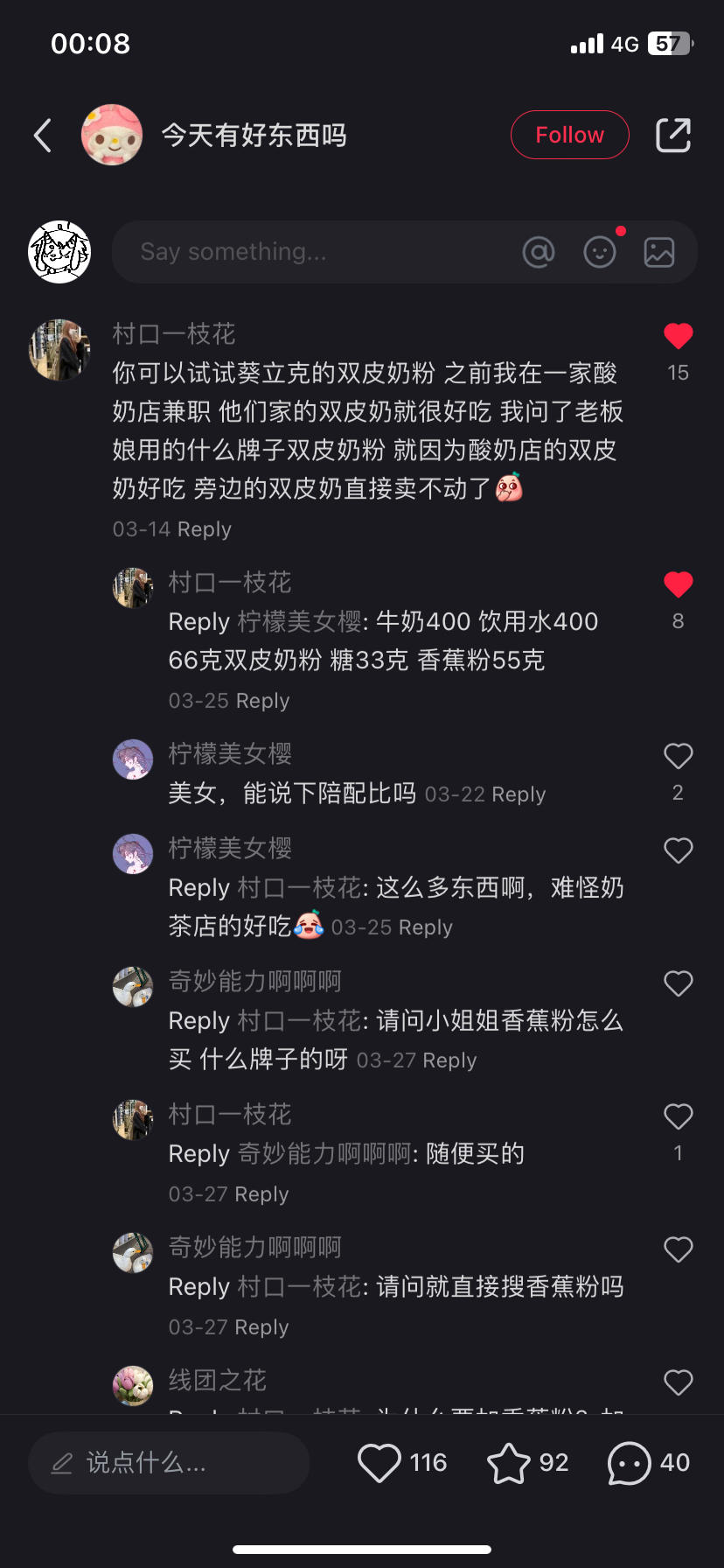
Task: Tap the bottom '说点什么...' input box
Action: point(169,1463)
